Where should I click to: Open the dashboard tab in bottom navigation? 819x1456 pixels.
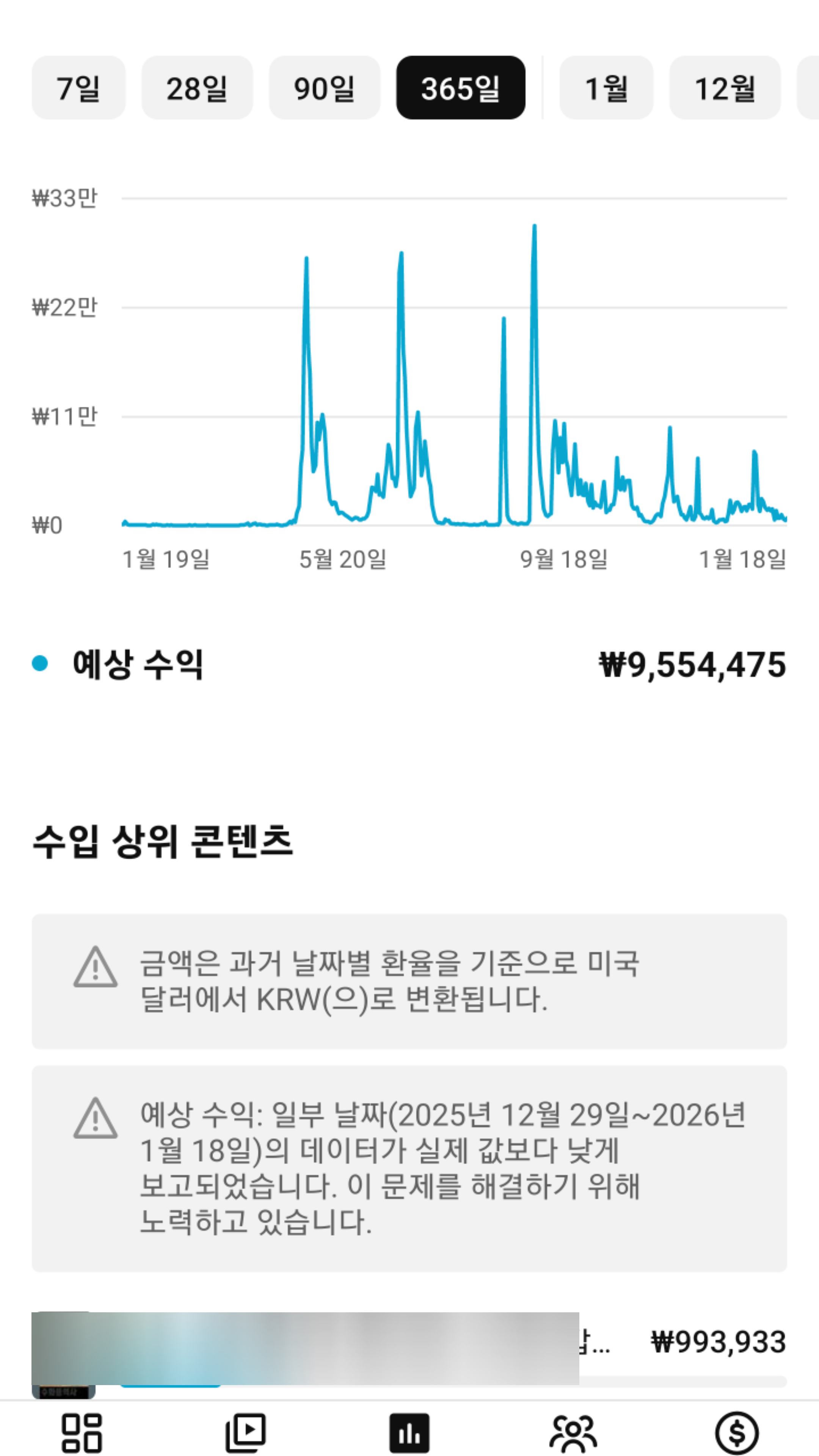[82, 1433]
